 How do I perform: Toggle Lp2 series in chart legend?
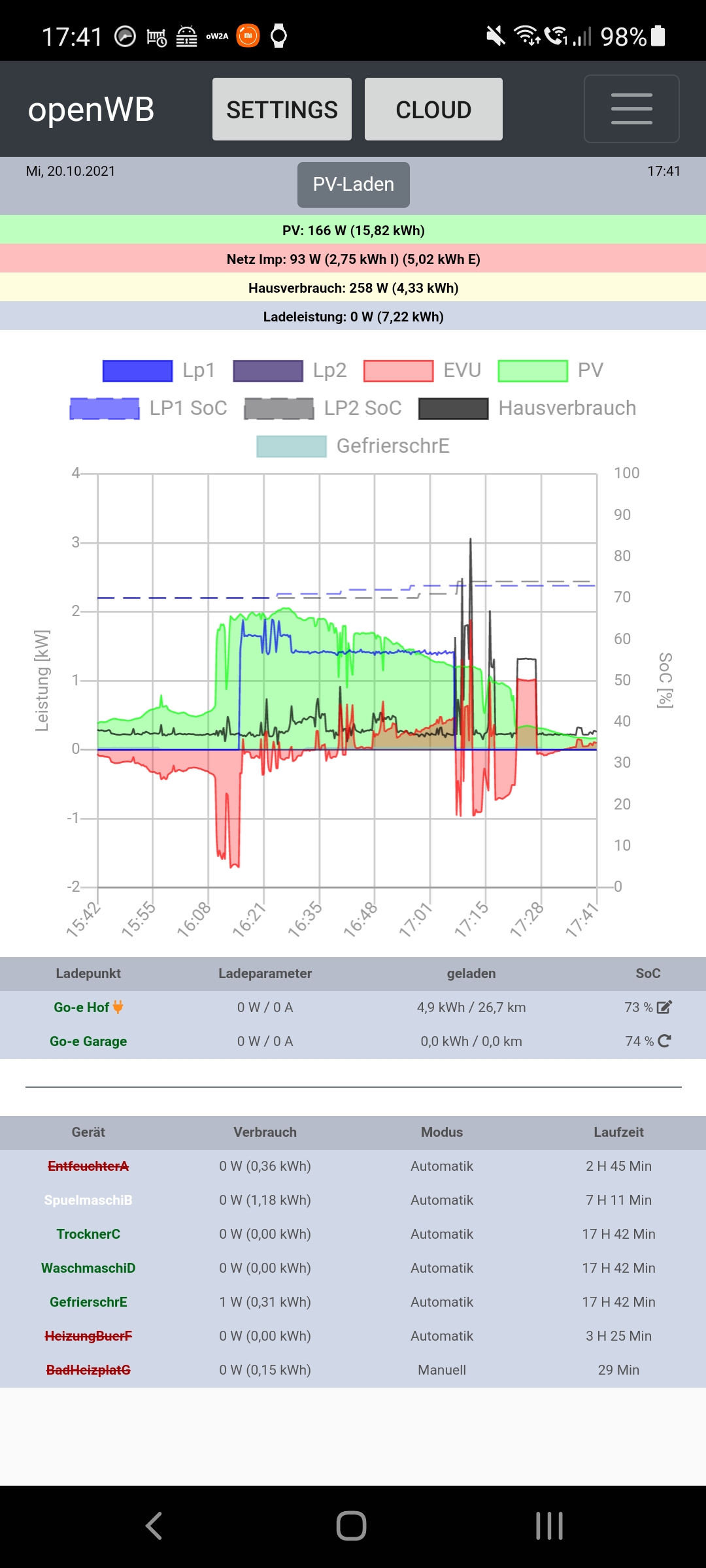tap(290, 370)
